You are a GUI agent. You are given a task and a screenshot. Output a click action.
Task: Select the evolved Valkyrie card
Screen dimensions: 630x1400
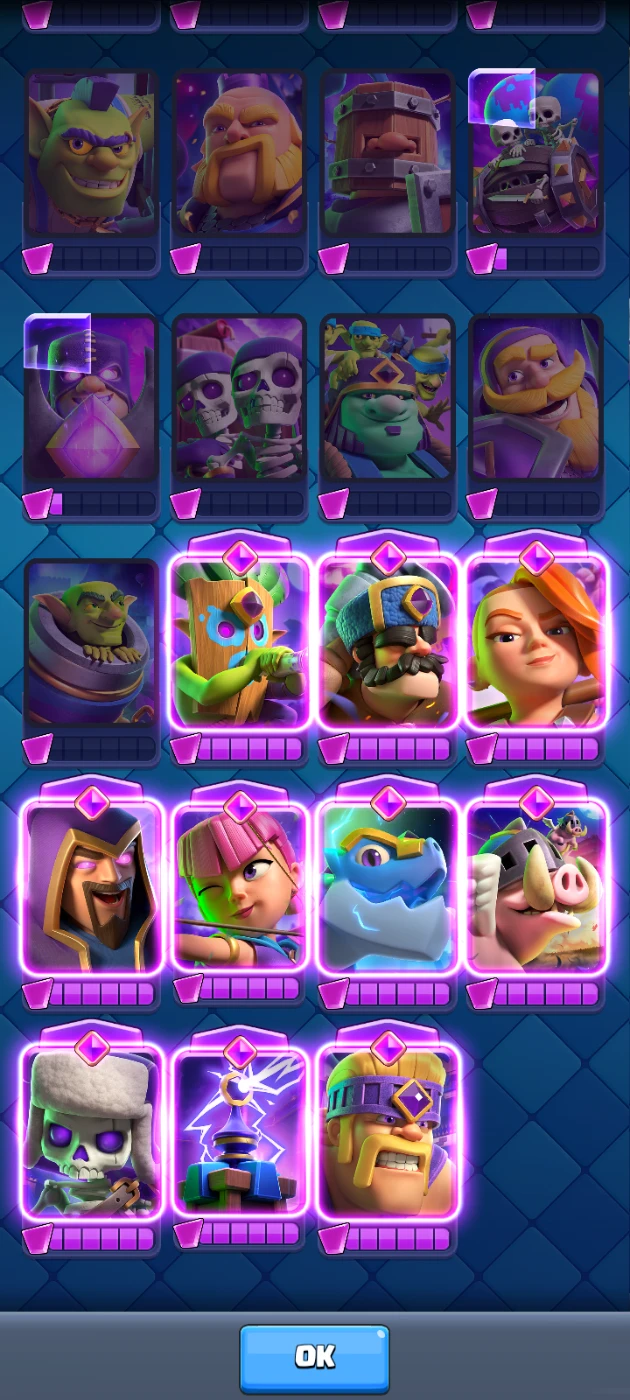(x=536, y=642)
